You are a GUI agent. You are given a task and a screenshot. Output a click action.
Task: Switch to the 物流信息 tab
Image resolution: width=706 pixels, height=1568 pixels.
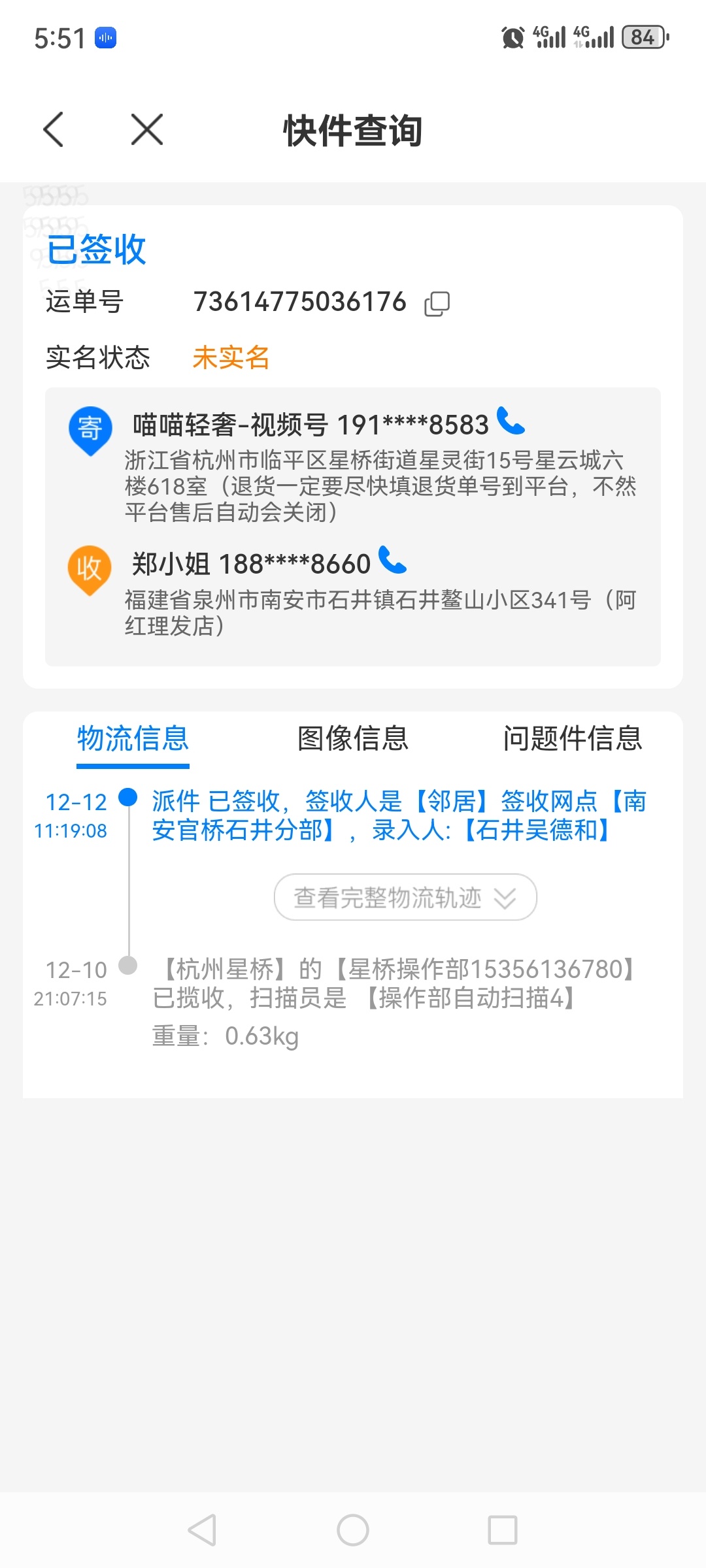(x=133, y=739)
